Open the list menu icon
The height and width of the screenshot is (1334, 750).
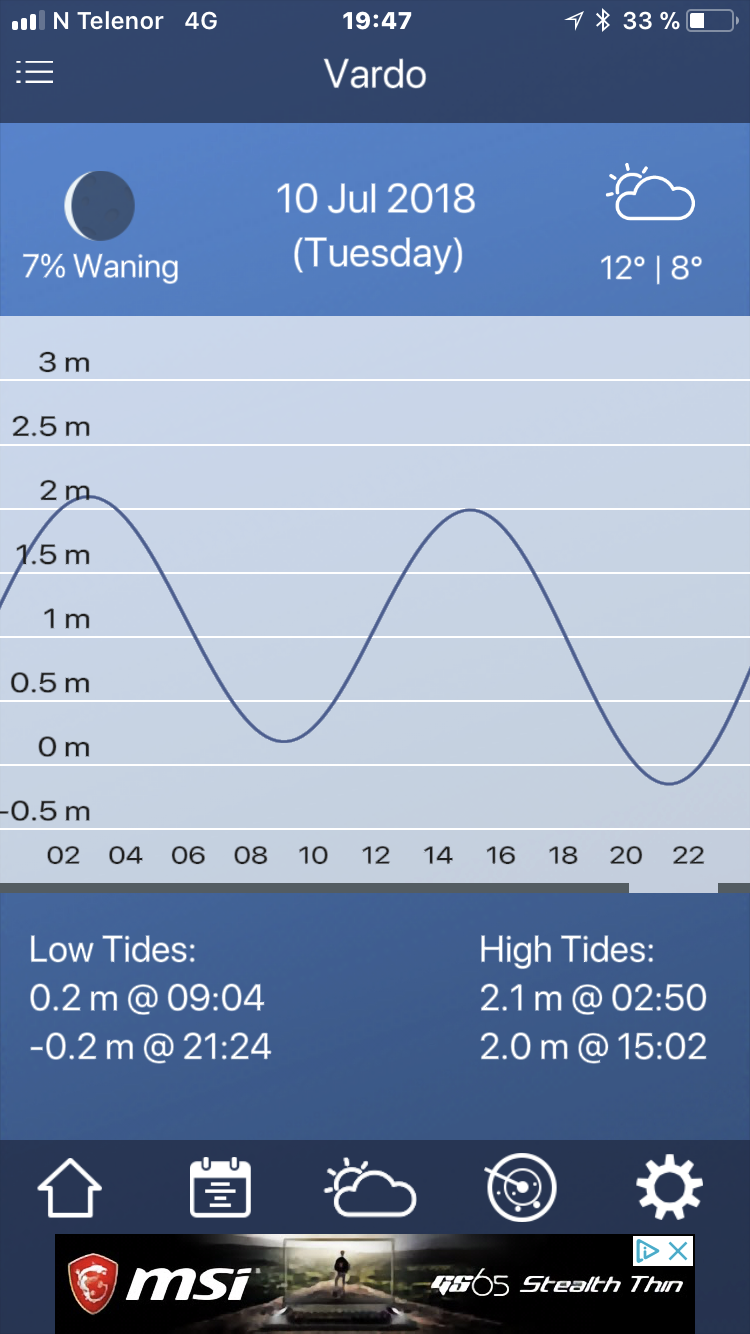(x=34, y=72)
